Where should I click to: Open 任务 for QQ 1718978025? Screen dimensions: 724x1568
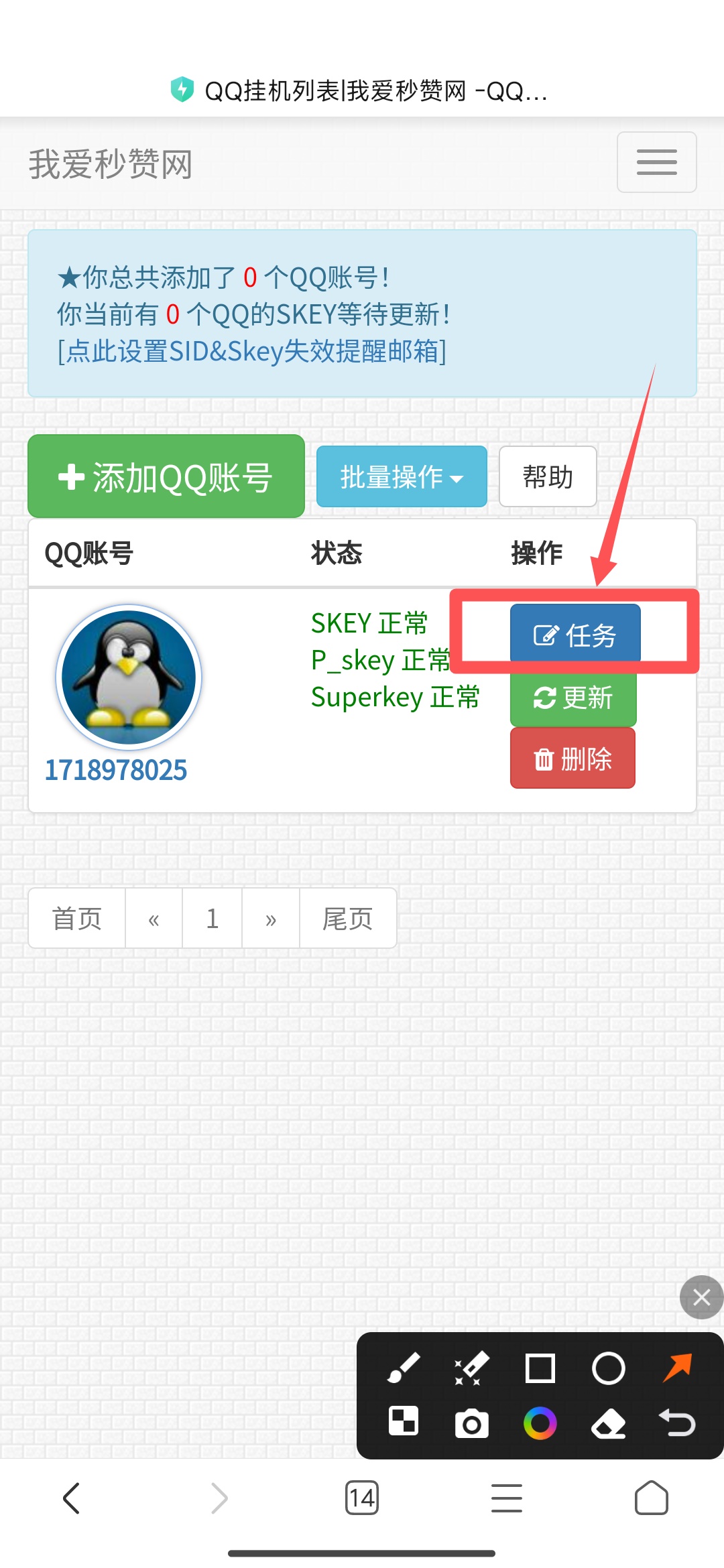coord(575,633)
